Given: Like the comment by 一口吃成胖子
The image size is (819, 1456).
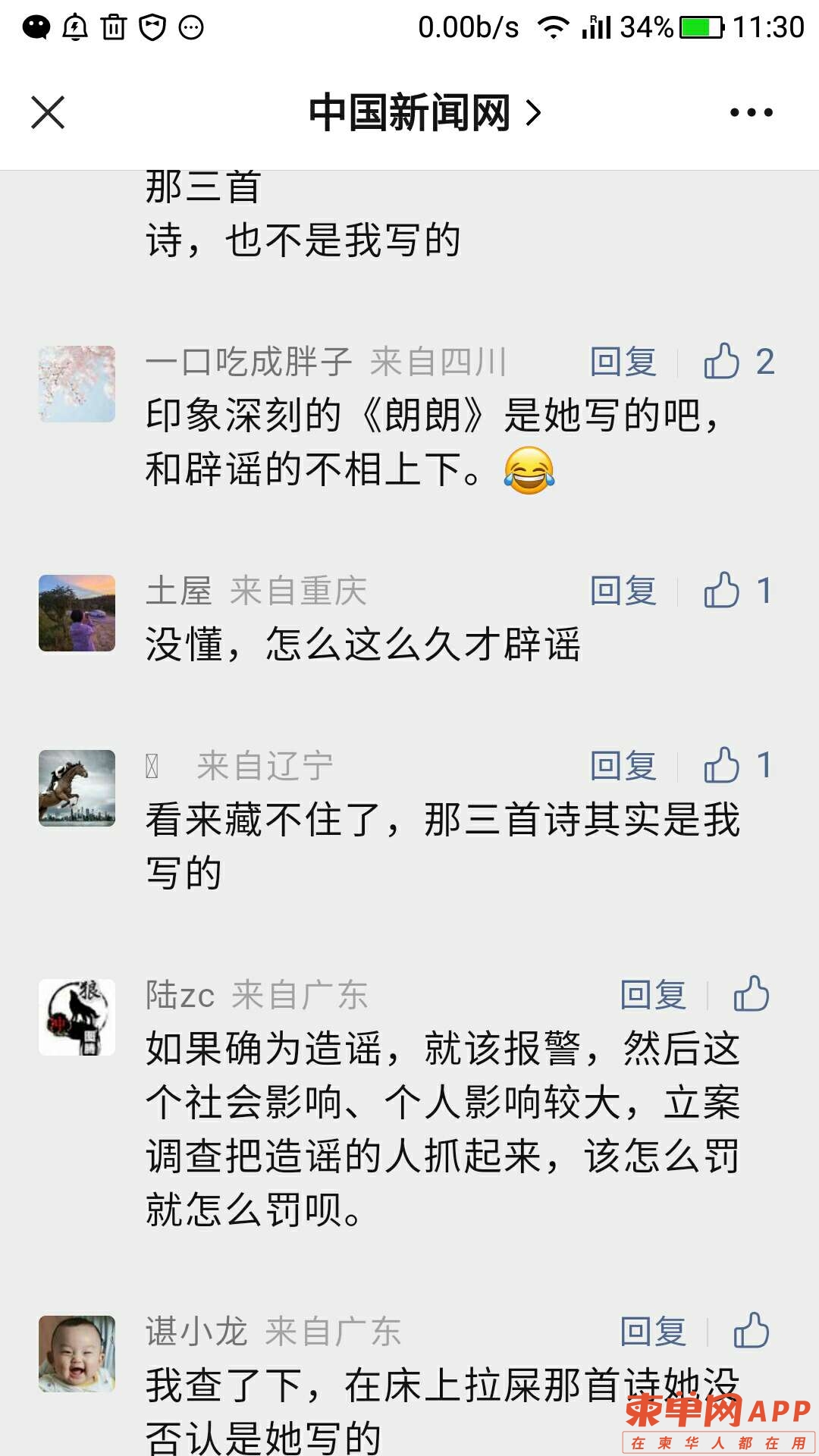Looking at the screenshot, I should pyautogui.click(x=722, y=362).
